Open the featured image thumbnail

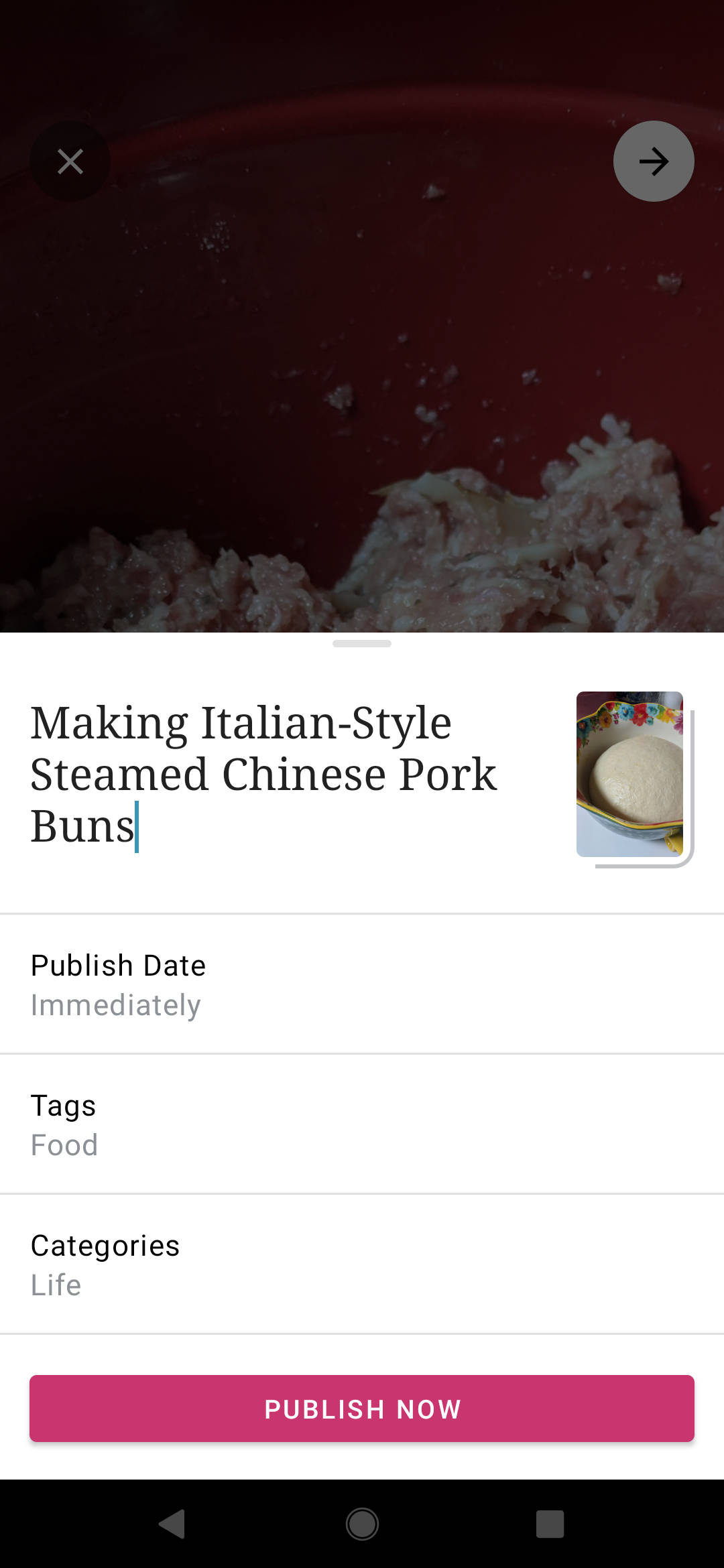tap(630, 775)
